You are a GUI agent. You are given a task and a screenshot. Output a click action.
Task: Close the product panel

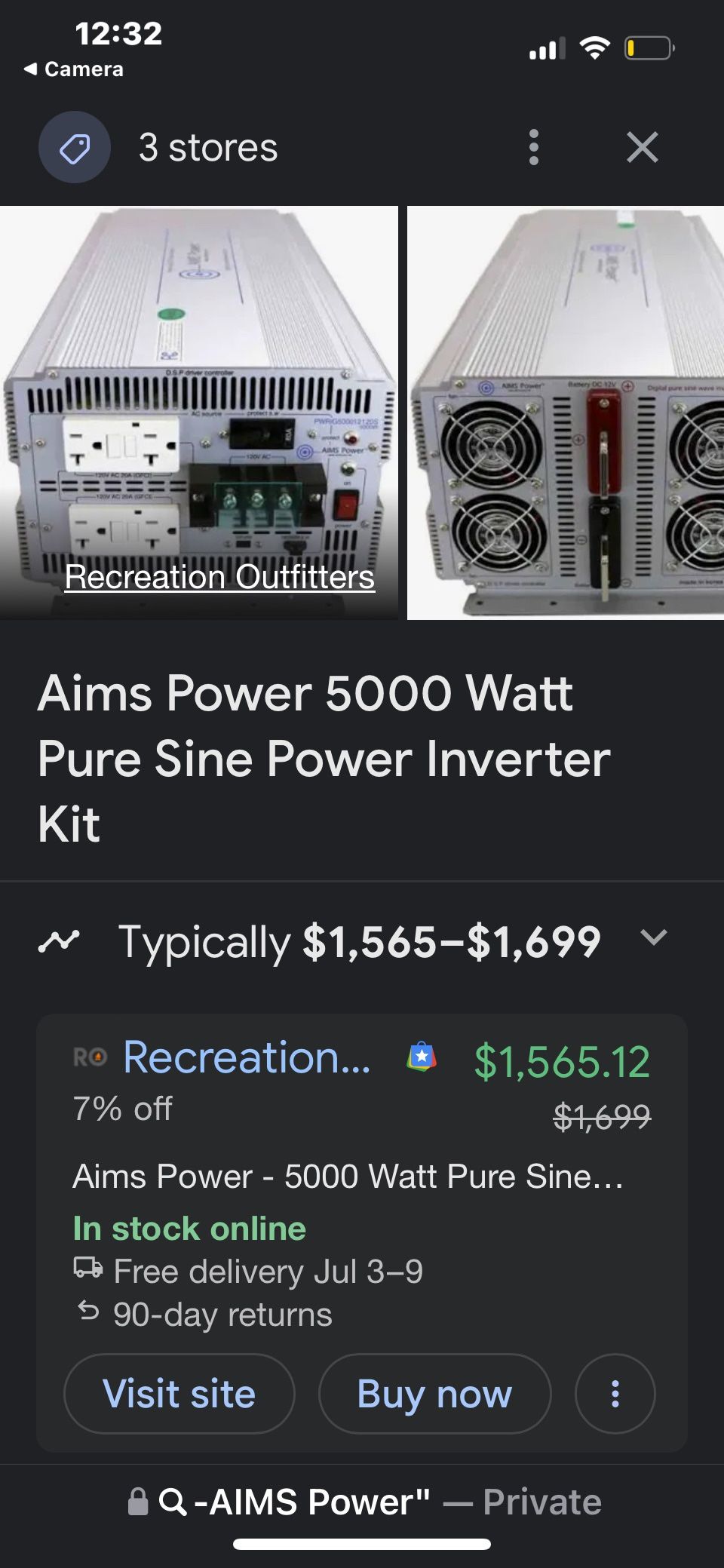pos(642,147)
